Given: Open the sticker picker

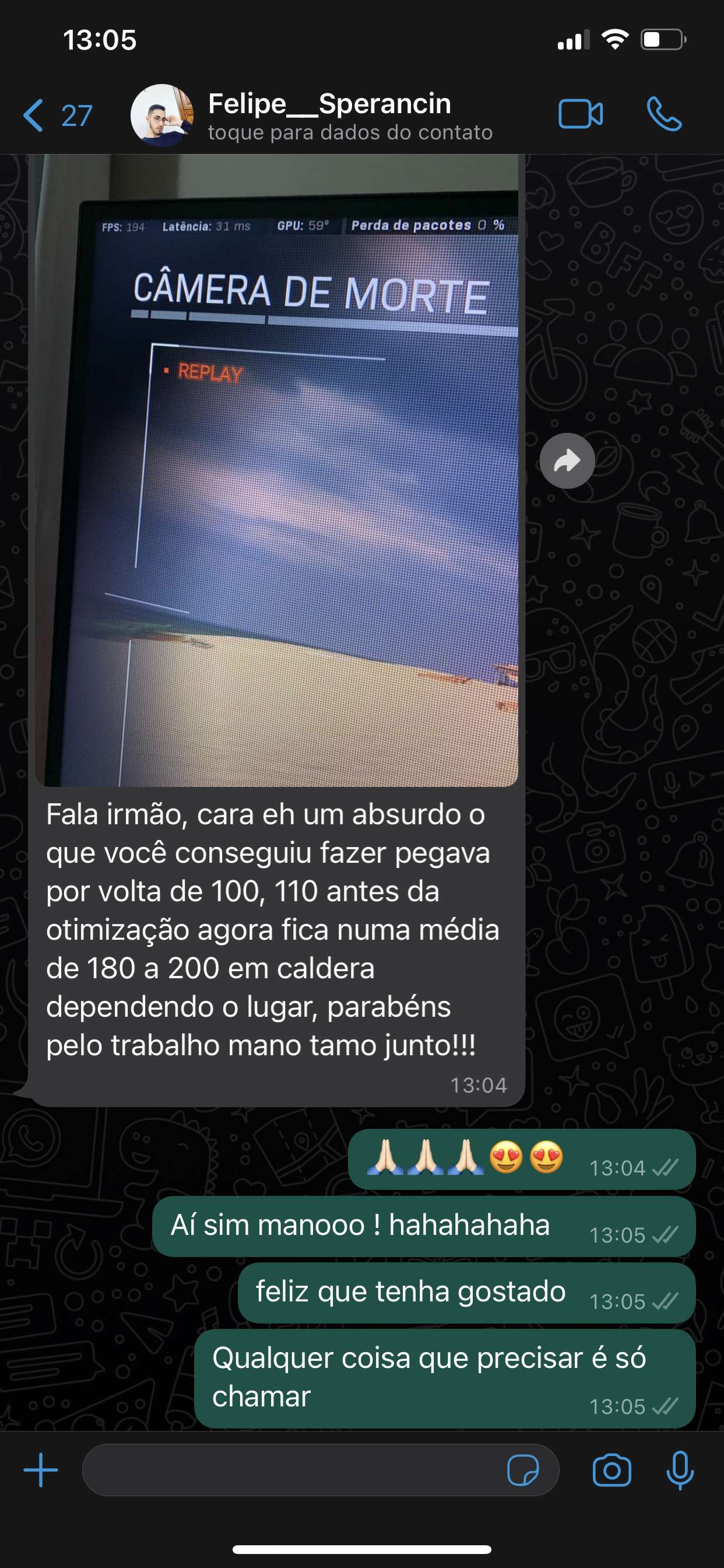Looking at the screenshot, I should (523, 1470).
